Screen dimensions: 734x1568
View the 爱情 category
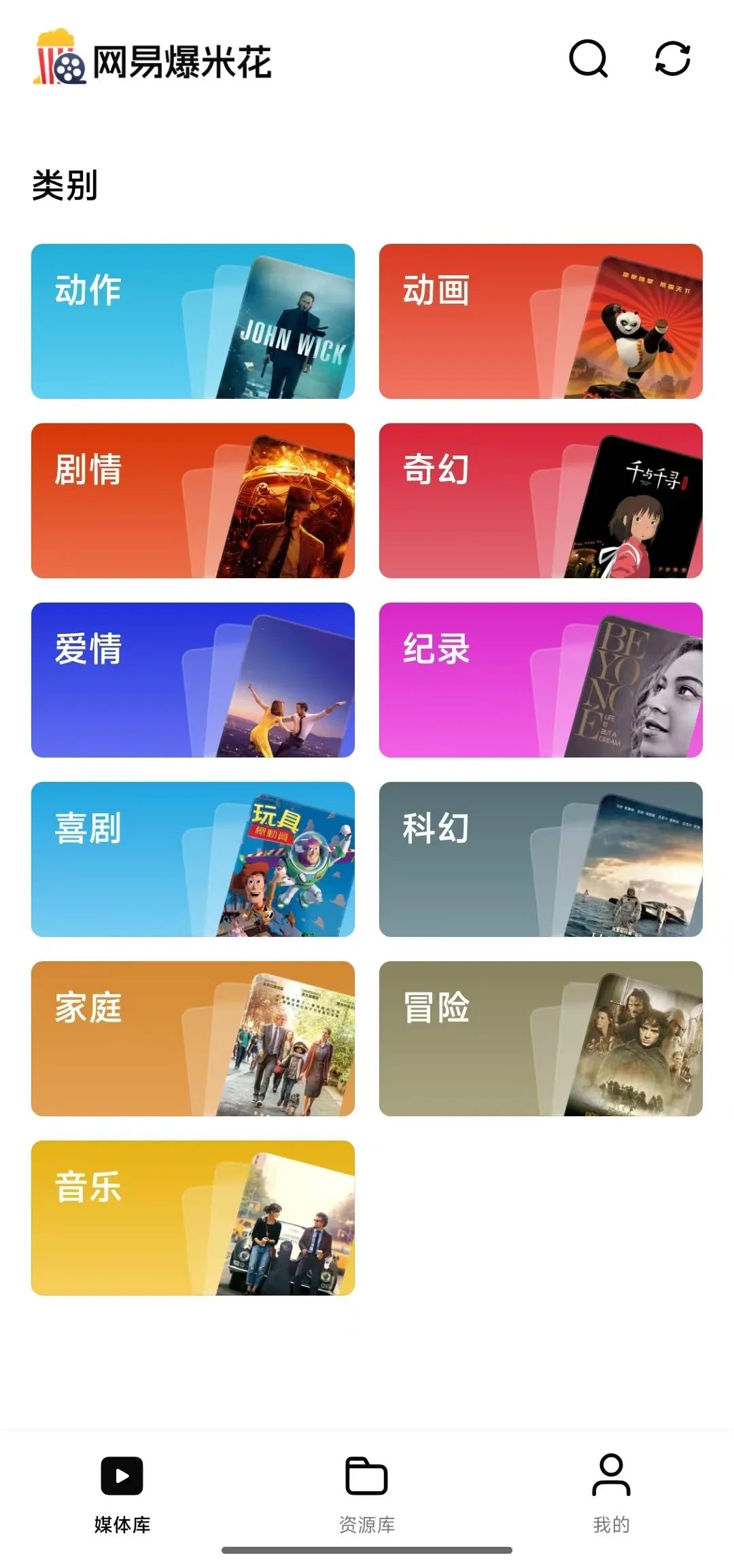pos(193,680)
